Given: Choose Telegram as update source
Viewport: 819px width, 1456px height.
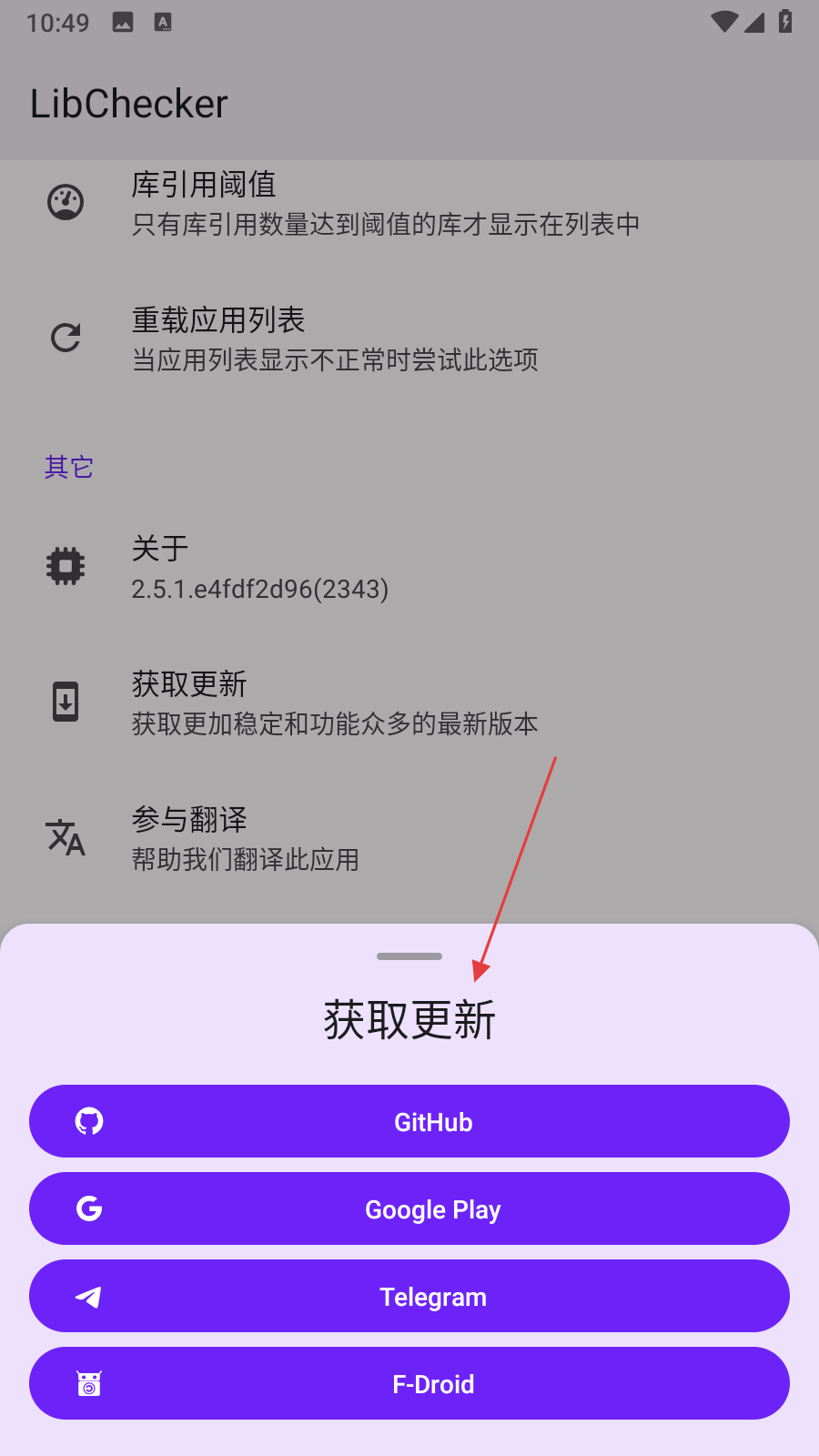Looking at the screenshot, I should click(x=409, y=1296).
